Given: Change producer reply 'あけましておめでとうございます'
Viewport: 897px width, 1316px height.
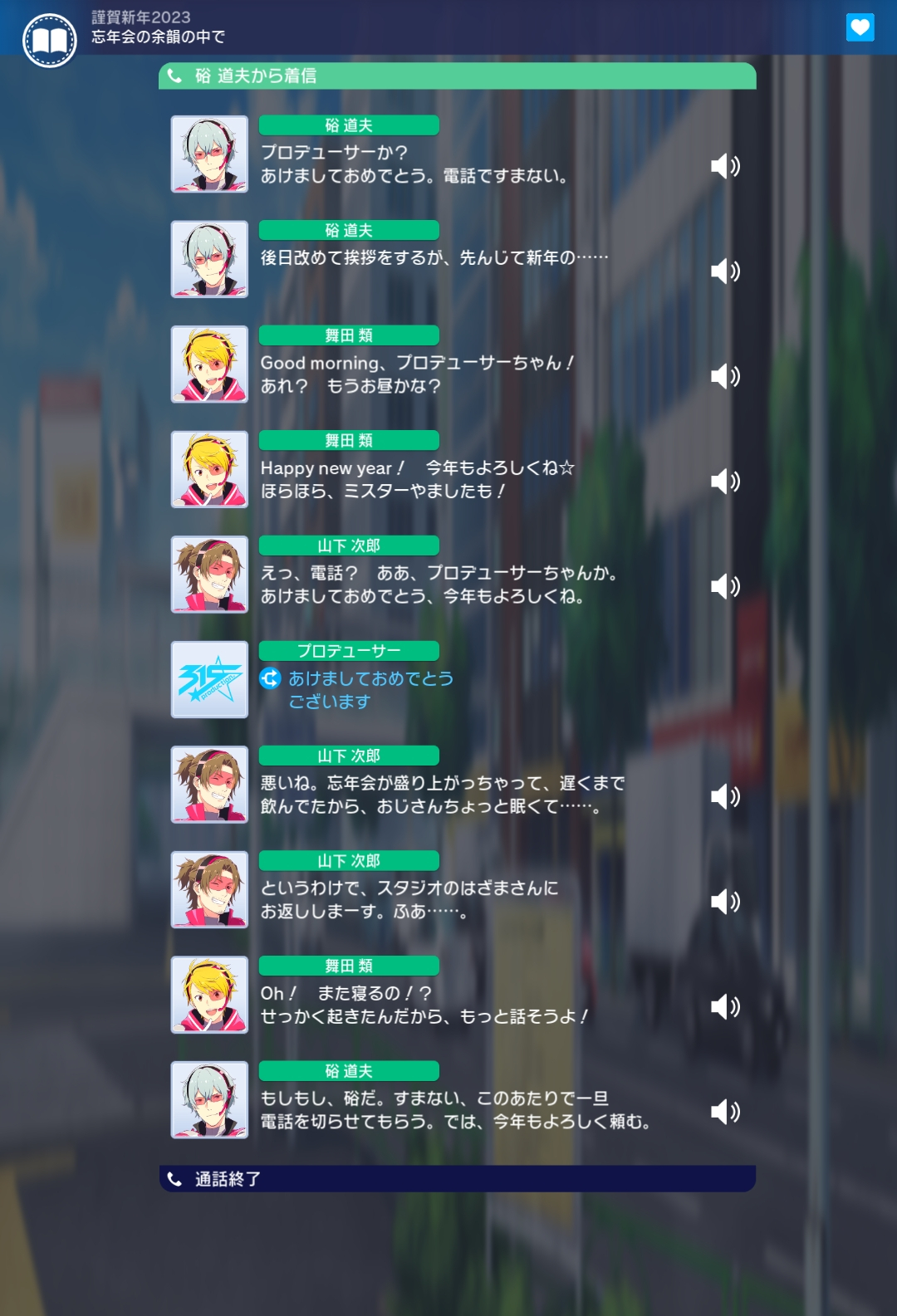Looking at the screenshot, I should (271, 678).
